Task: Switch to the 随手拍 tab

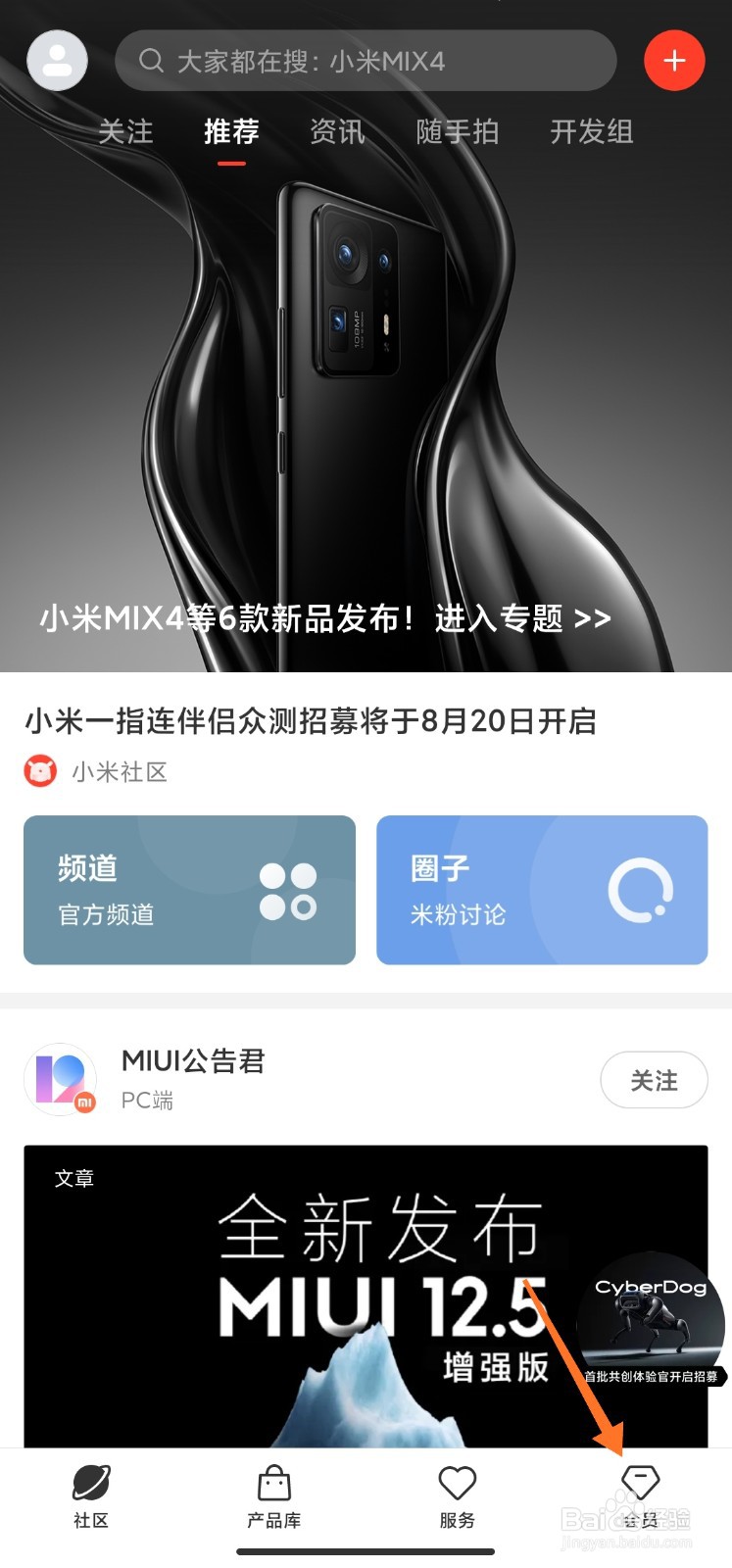Action: pyautogui.click(x=456, y=132)
